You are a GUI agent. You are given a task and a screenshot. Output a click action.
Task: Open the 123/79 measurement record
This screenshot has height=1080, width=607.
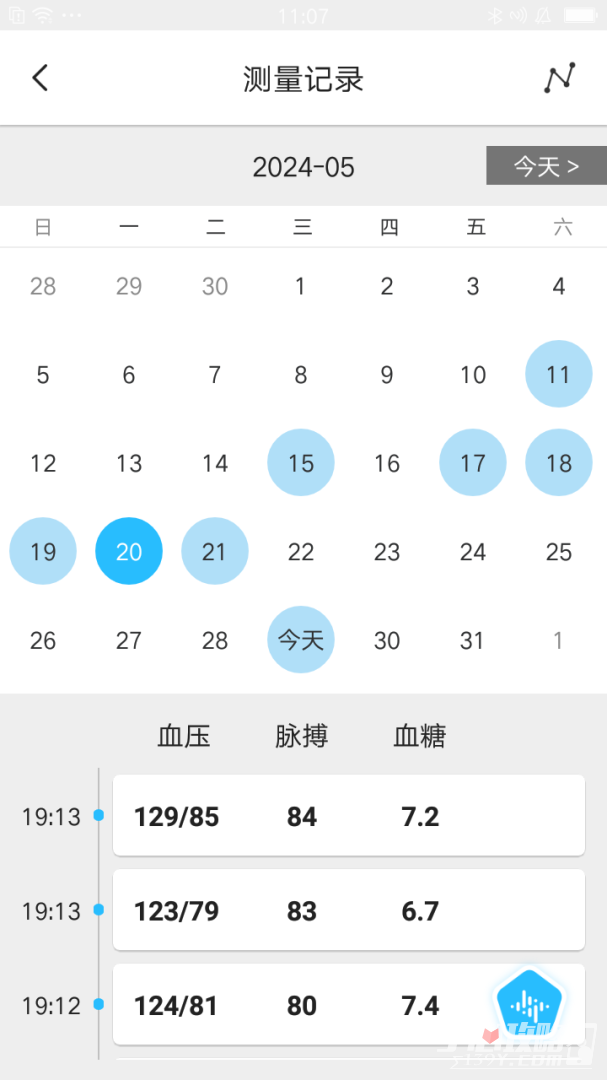pyautogui.click(x=348, y=910)
